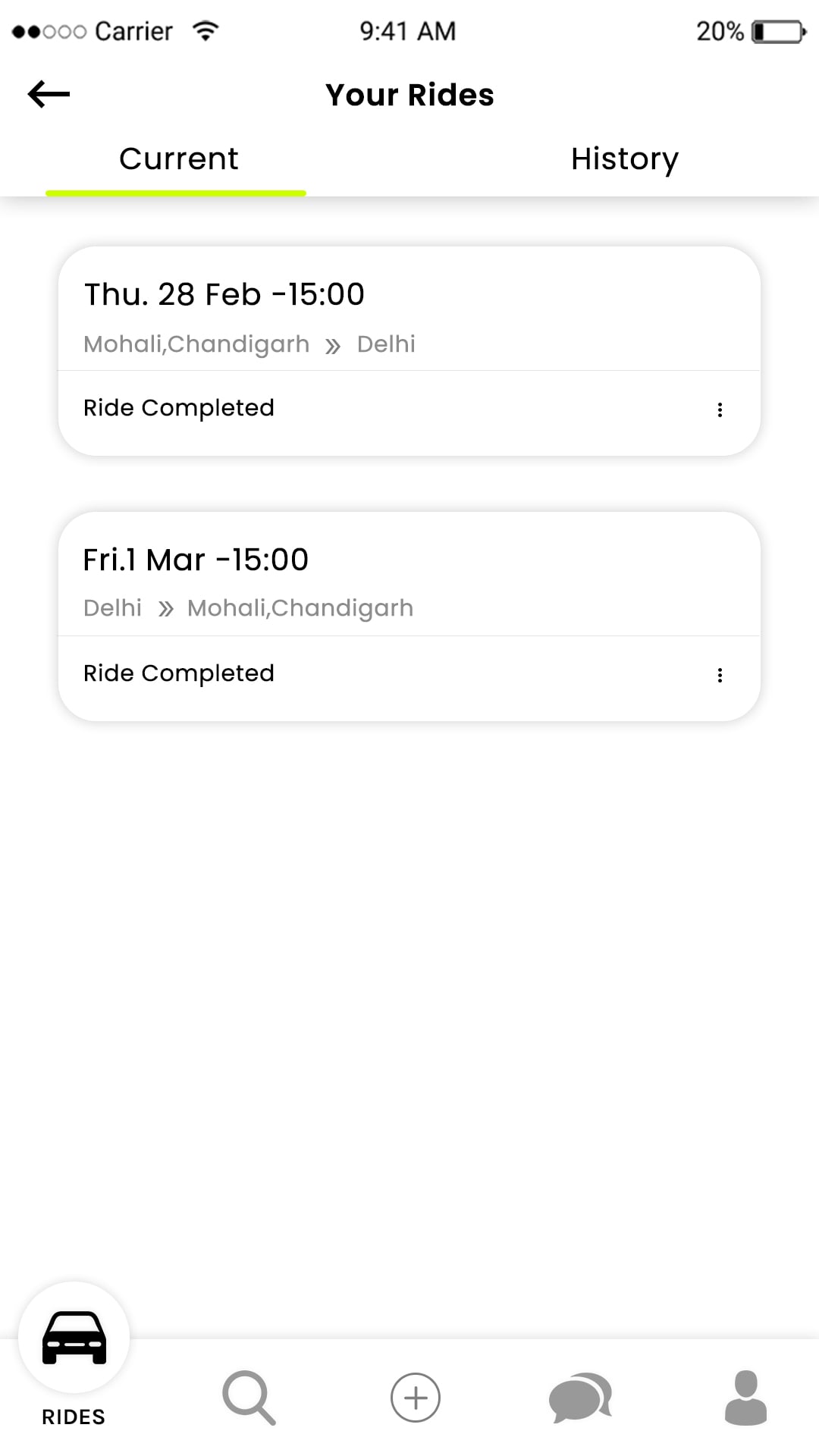Open the chat messages icon
Viewport: 819px width, 1456px height.
click(580, 1398)
